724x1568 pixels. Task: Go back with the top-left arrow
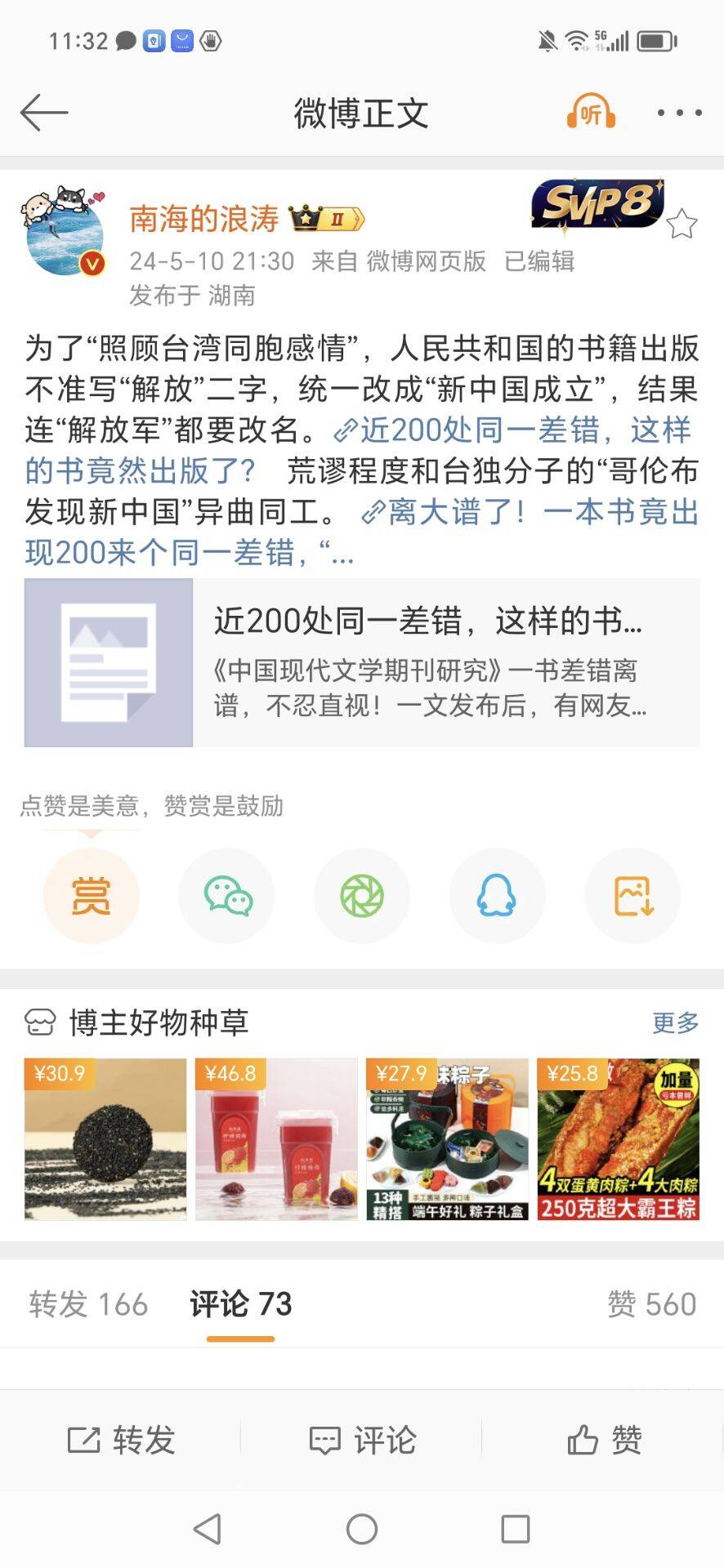click(x=43, y=113)
